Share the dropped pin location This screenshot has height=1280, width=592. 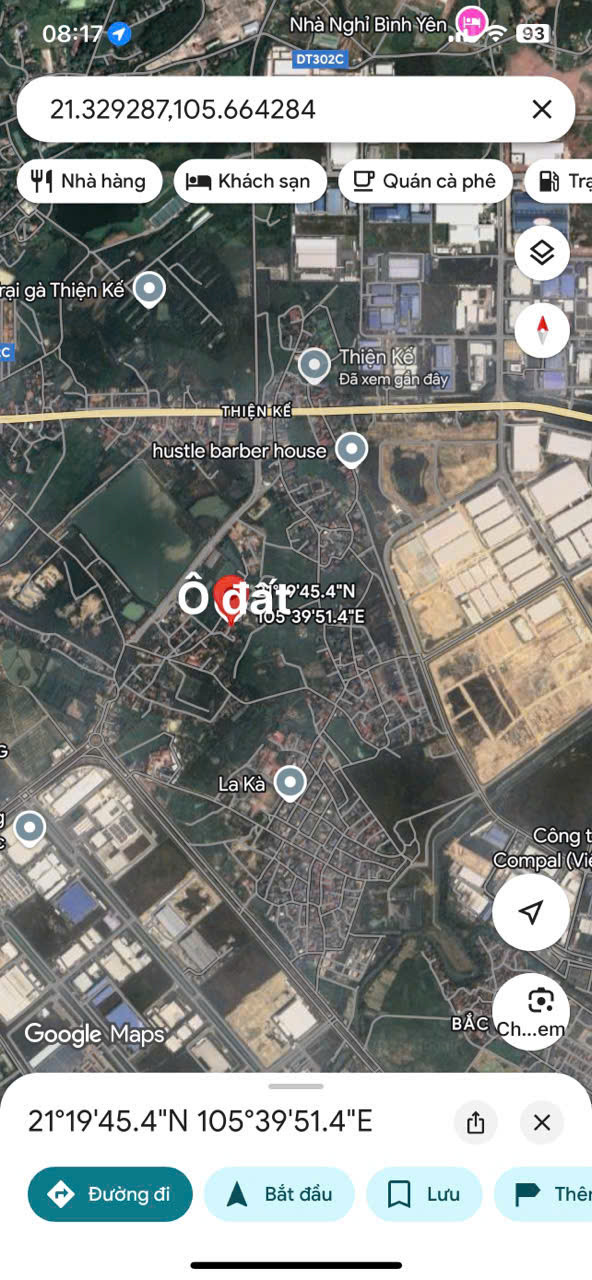click(475, 1123)
